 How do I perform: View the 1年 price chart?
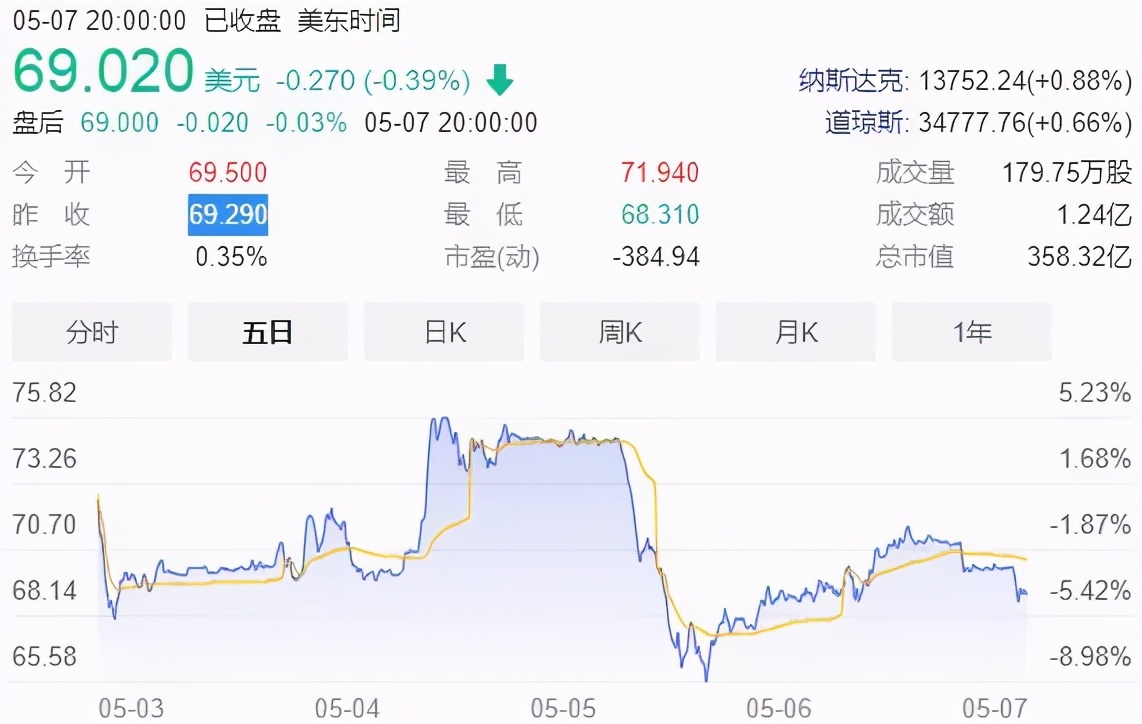tap(971, 332)
